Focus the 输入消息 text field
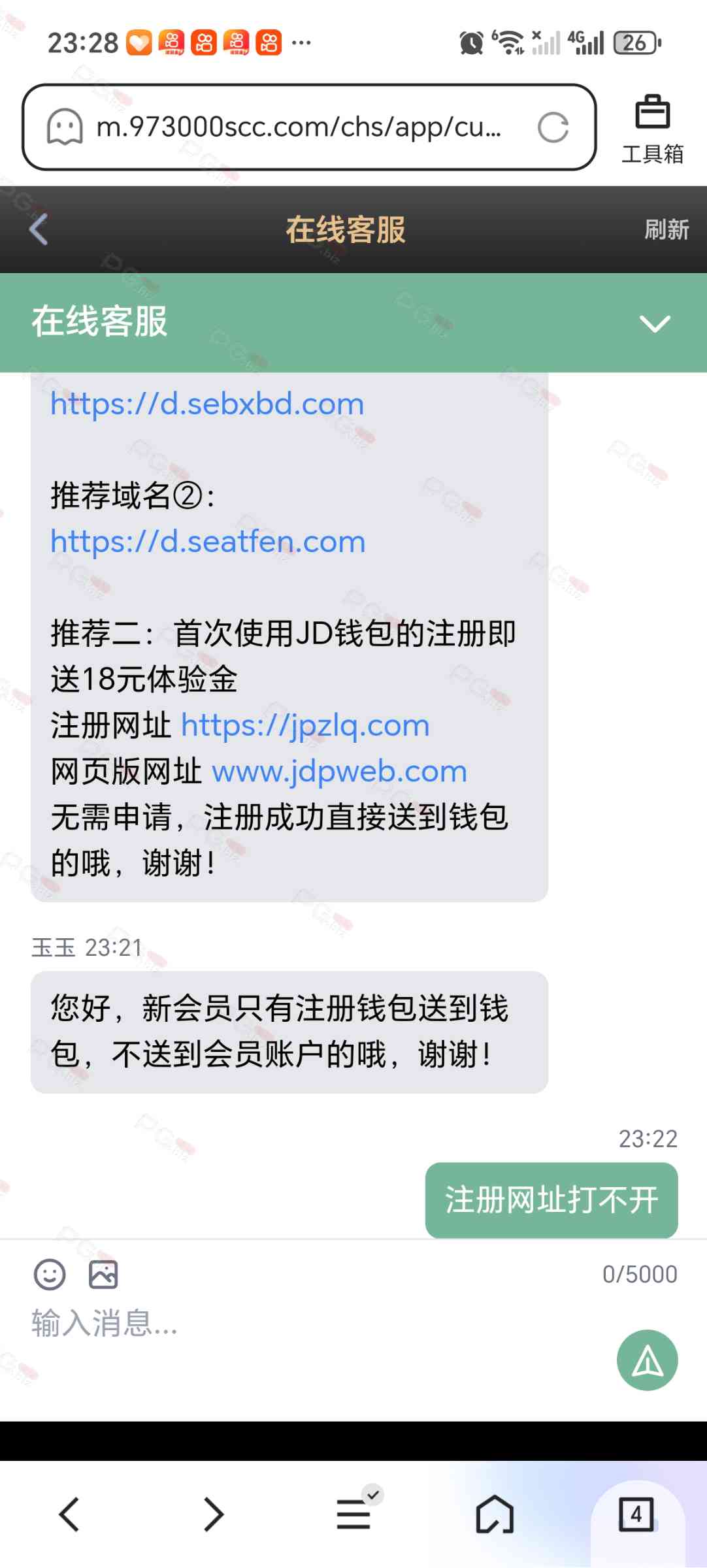 coord(261,1324)
